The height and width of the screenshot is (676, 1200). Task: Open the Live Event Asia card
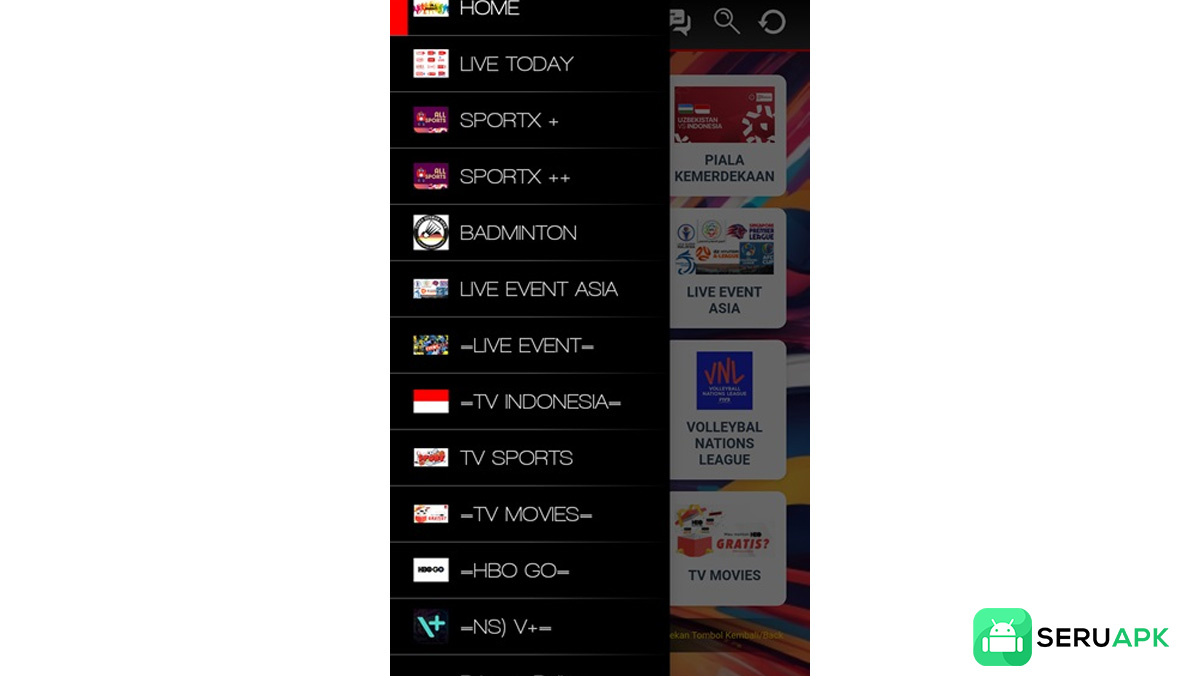pyautogui.click(x=726, y=267)
